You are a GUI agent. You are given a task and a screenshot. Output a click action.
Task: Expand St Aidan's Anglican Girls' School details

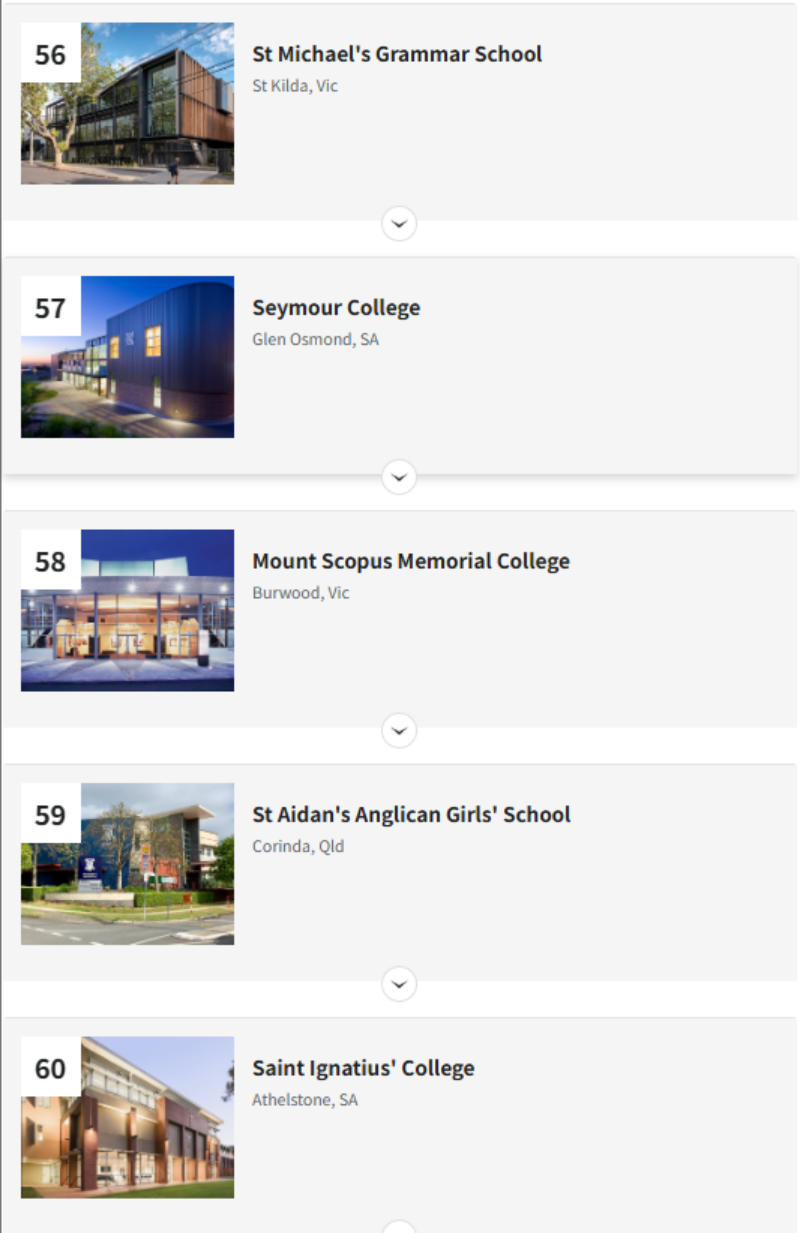(399, 985)
